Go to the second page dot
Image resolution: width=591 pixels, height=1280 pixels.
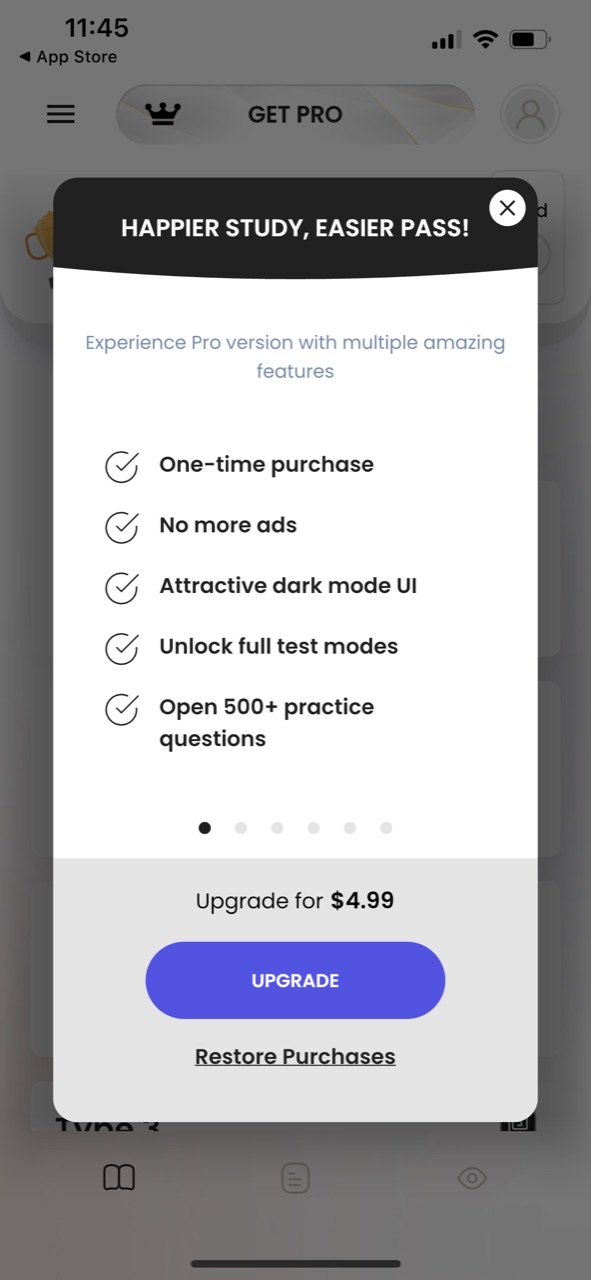[241, 828]
